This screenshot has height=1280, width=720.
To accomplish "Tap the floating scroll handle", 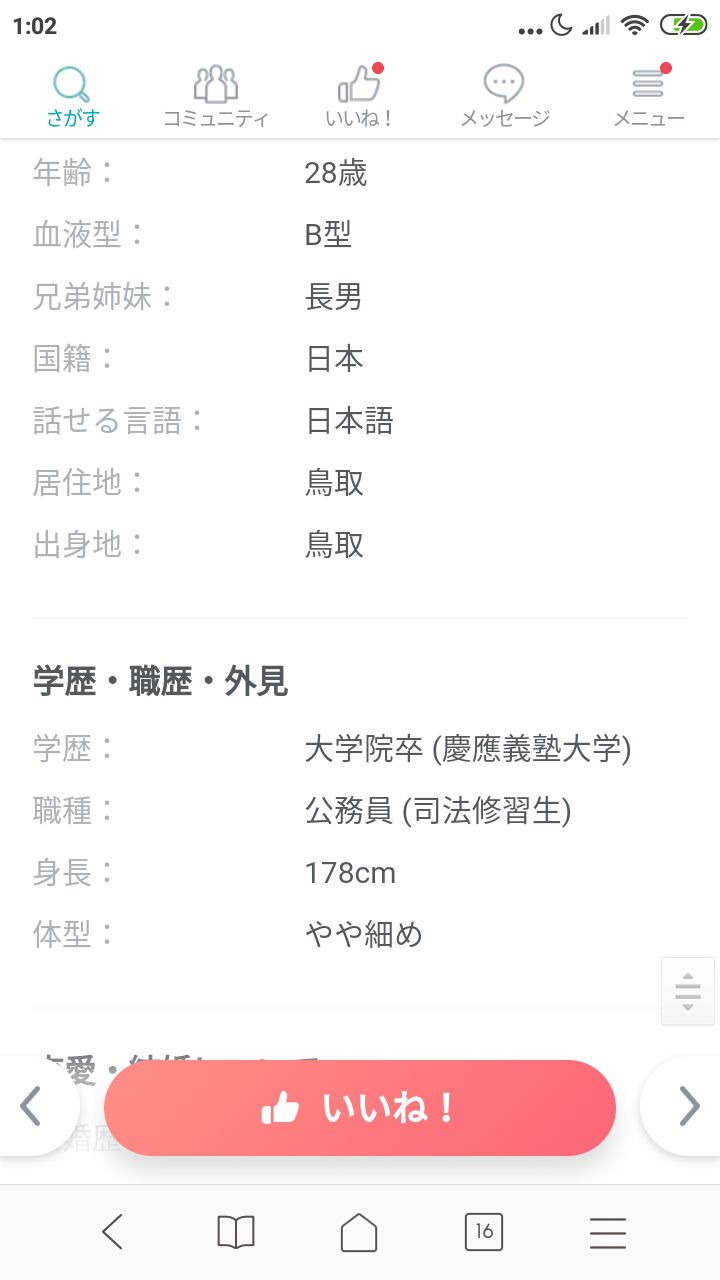I will 688,991.
